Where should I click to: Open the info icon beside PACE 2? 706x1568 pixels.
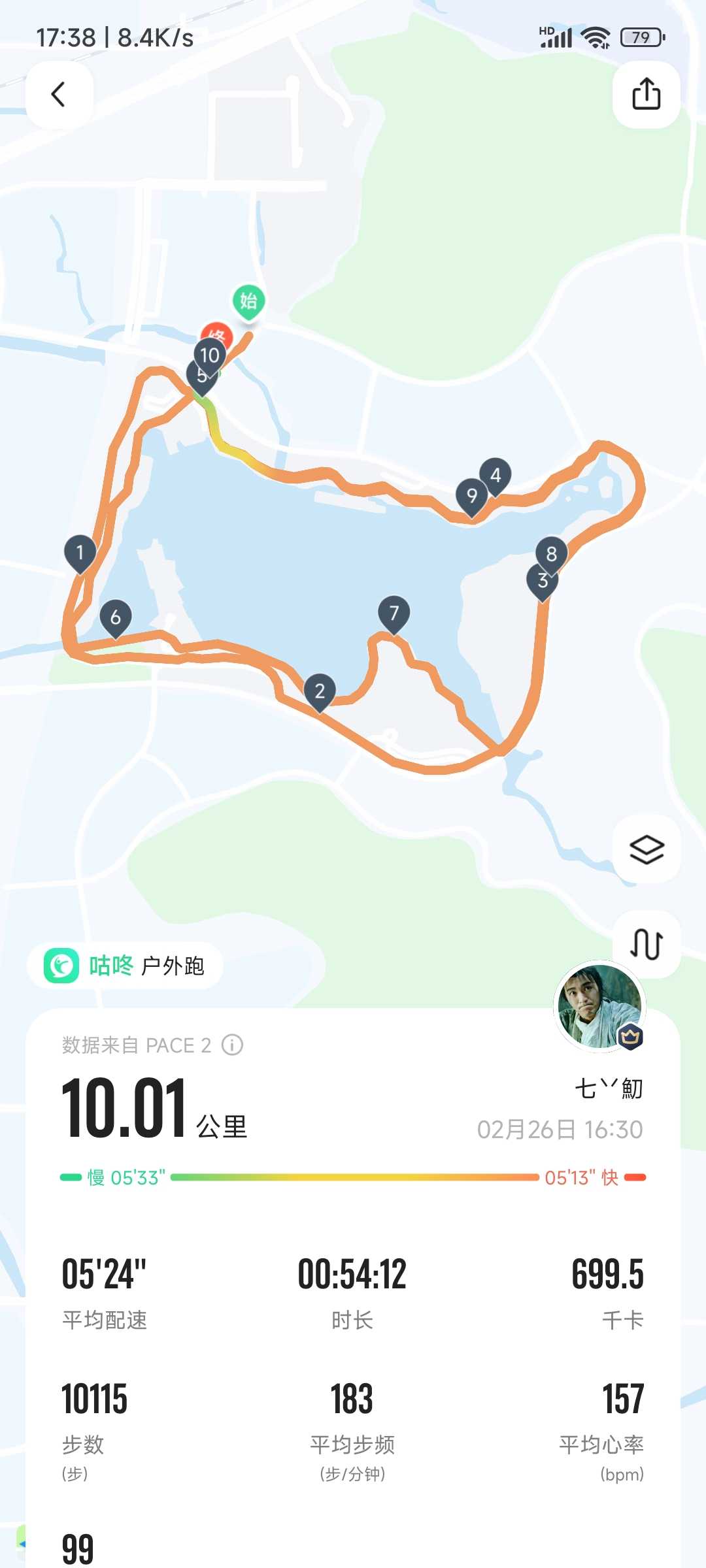pos(232,1045)
